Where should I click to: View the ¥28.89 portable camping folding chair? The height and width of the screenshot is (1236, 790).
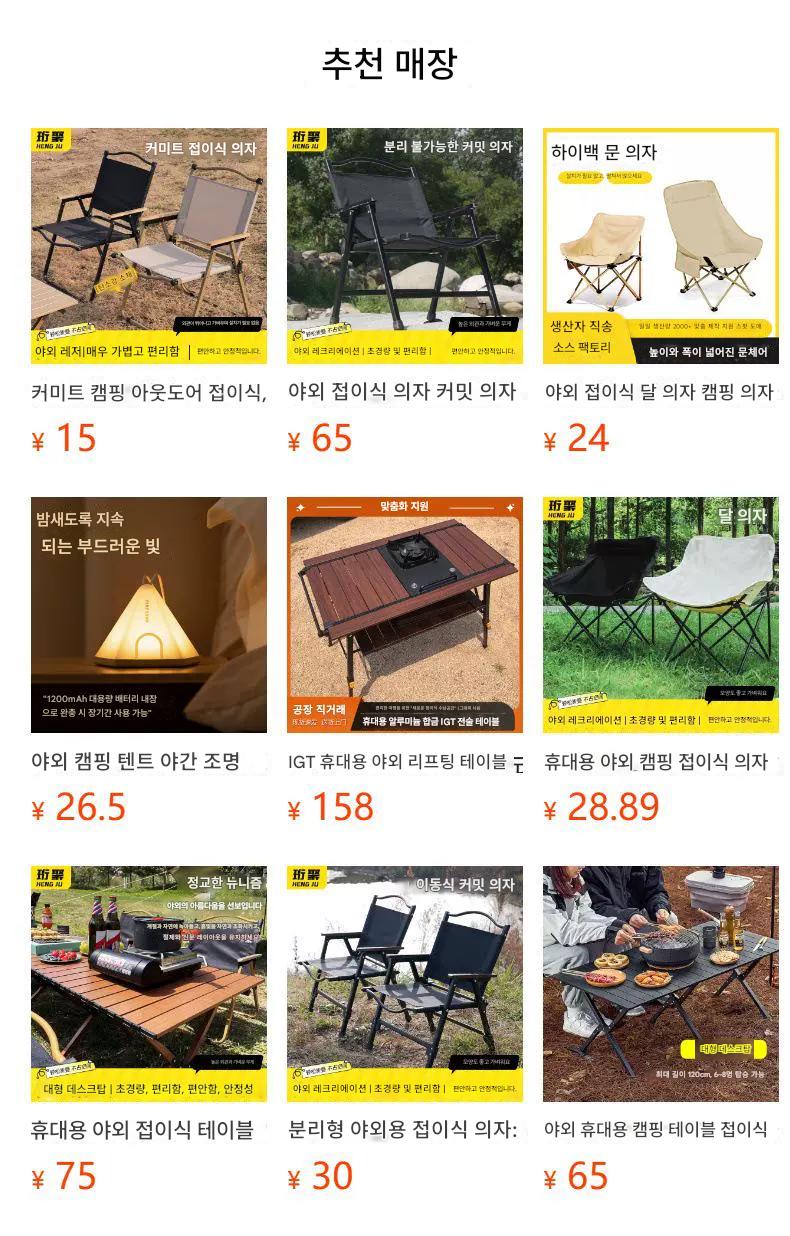pyautogui.click(x=660, y=615)
